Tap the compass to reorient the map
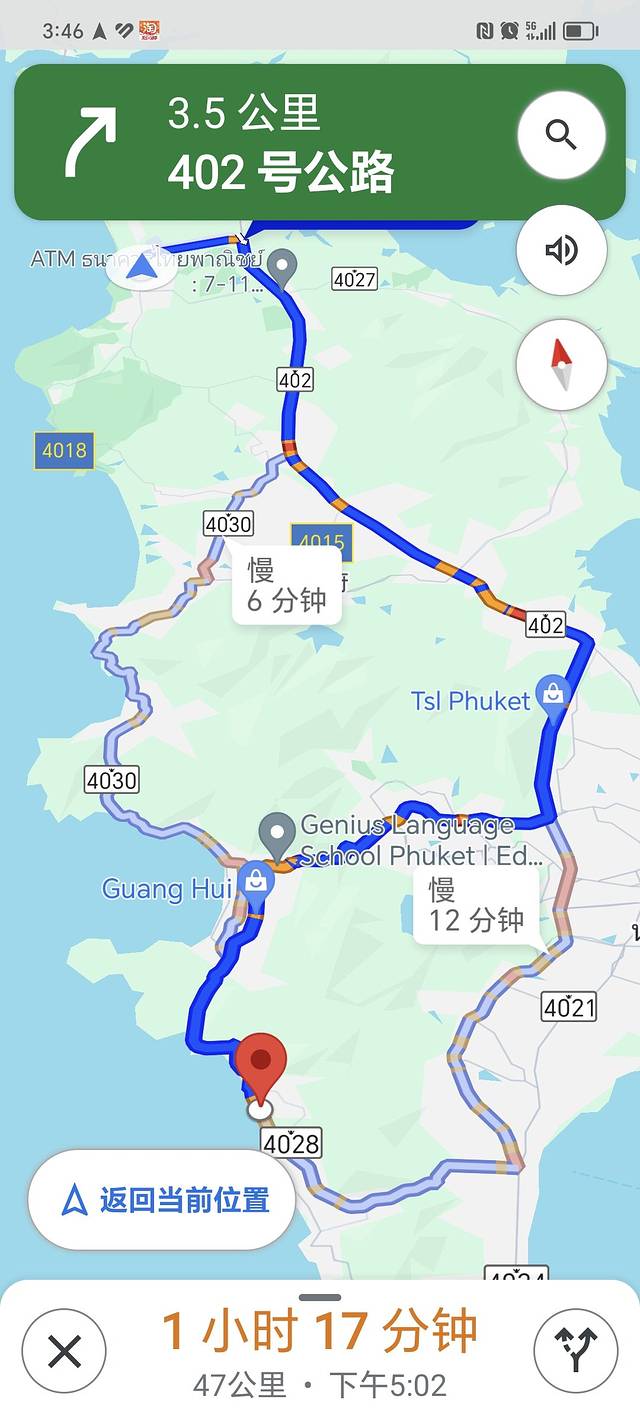The width and height of the screenshot is (640, 1422). (x=561, y=364)
